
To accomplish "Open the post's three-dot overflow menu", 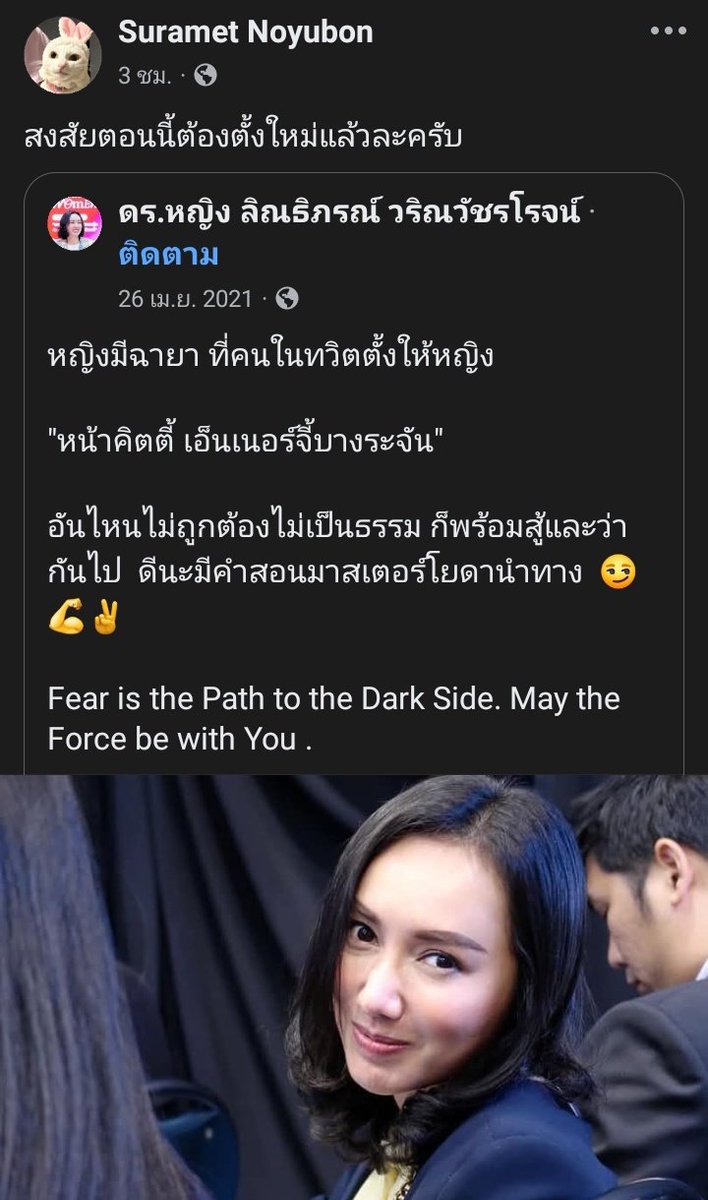I will click(667, 31).
